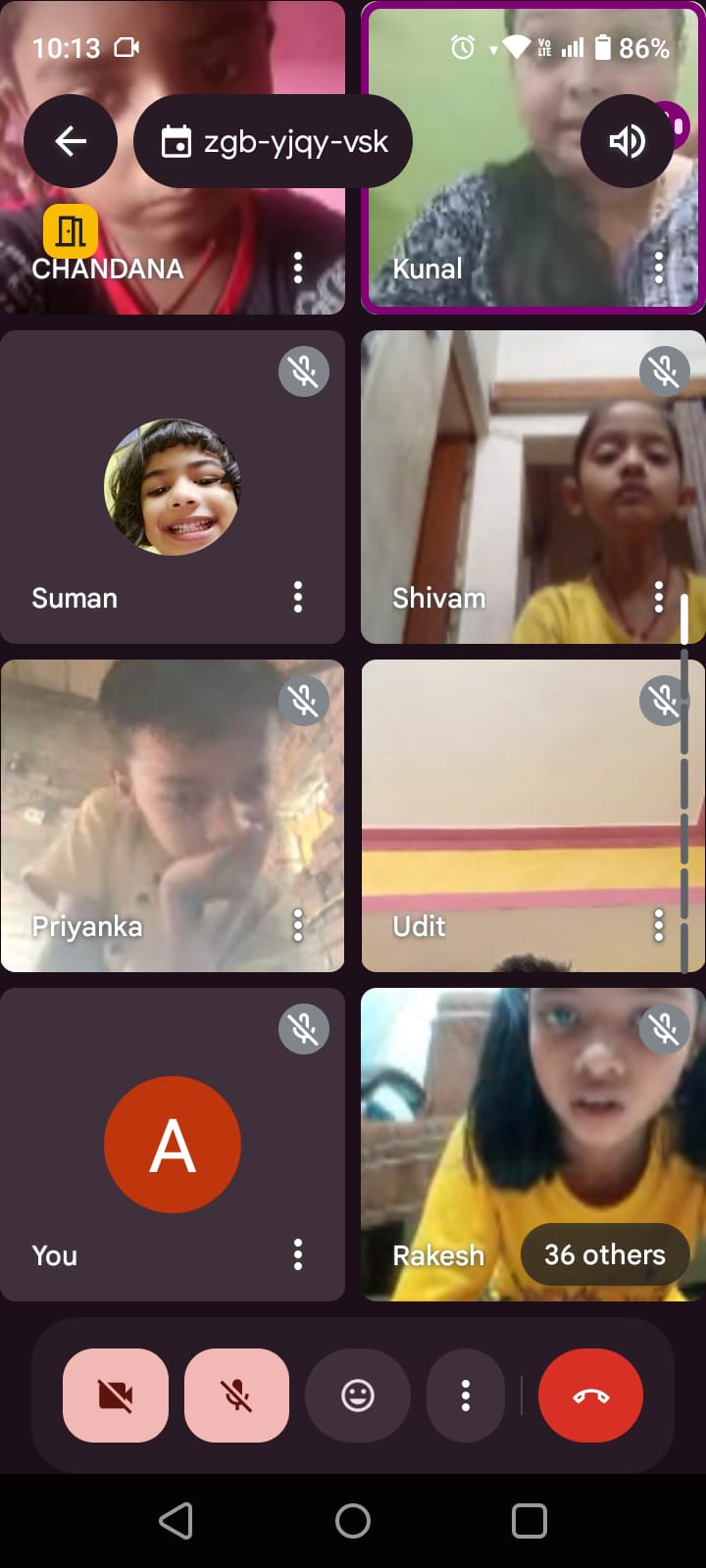Open more options on your tile
This screenshot has width=706, height=1568.
coord(298,1254)
